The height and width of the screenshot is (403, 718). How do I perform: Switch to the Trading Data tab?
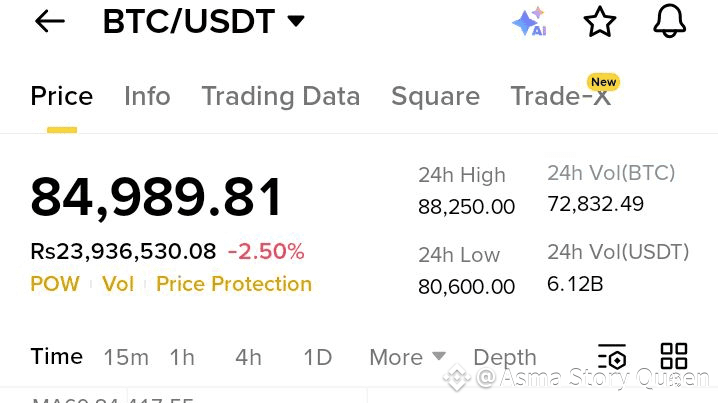pos(280,96)
